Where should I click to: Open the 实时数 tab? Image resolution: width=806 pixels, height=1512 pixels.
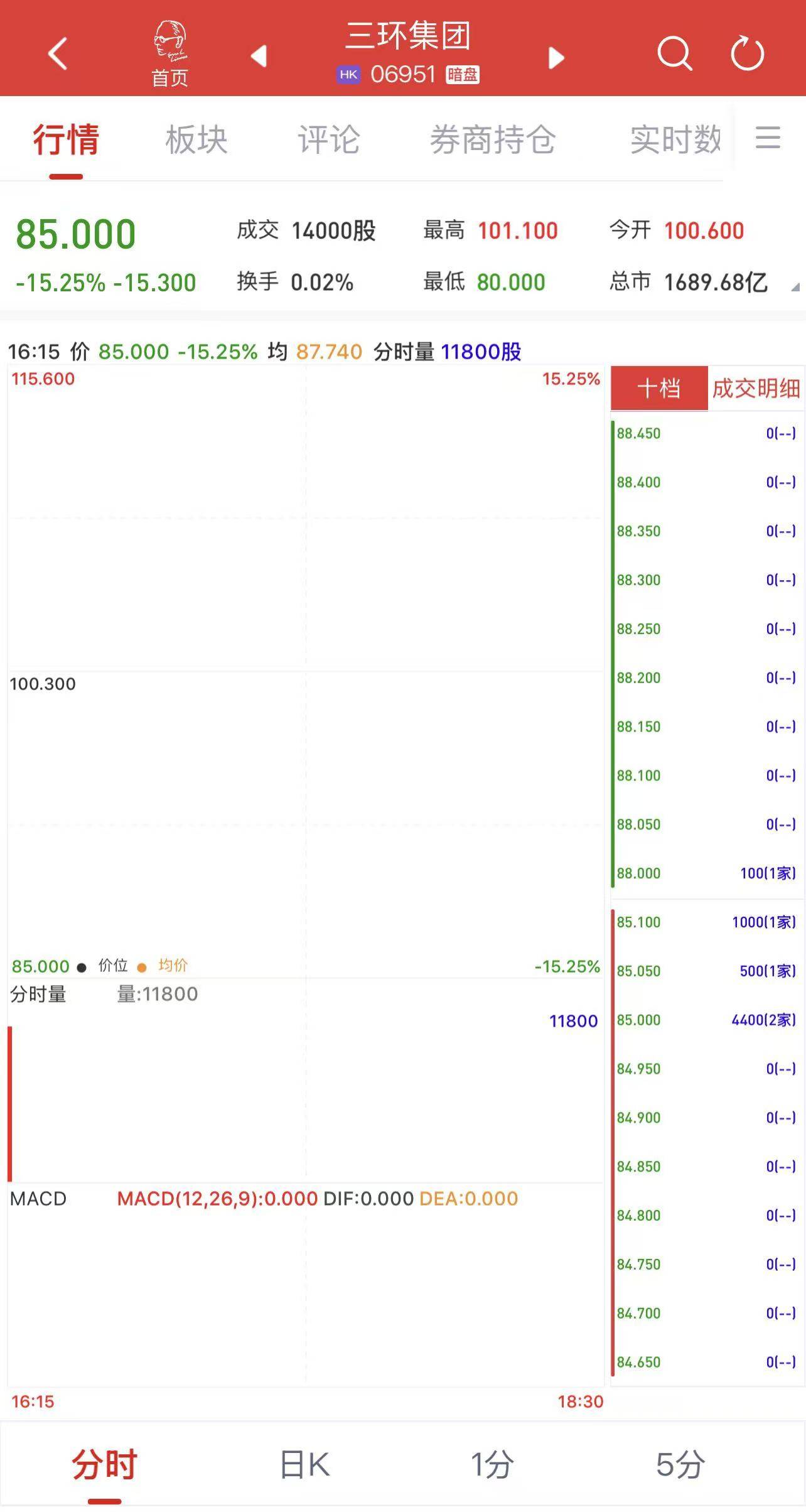[675, 139]
